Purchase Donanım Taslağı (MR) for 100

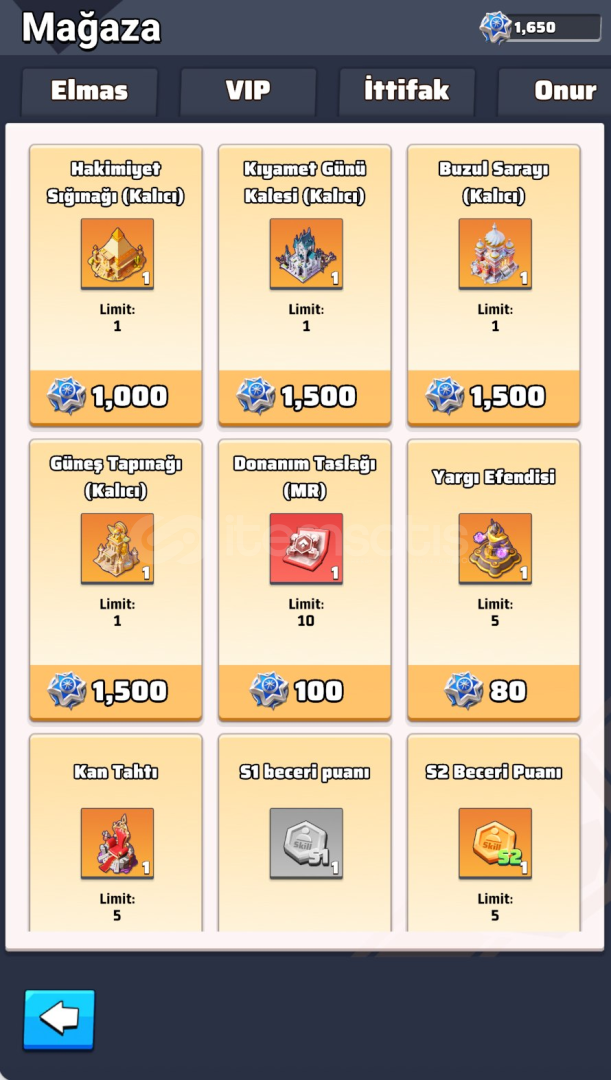tap(305, 691)
